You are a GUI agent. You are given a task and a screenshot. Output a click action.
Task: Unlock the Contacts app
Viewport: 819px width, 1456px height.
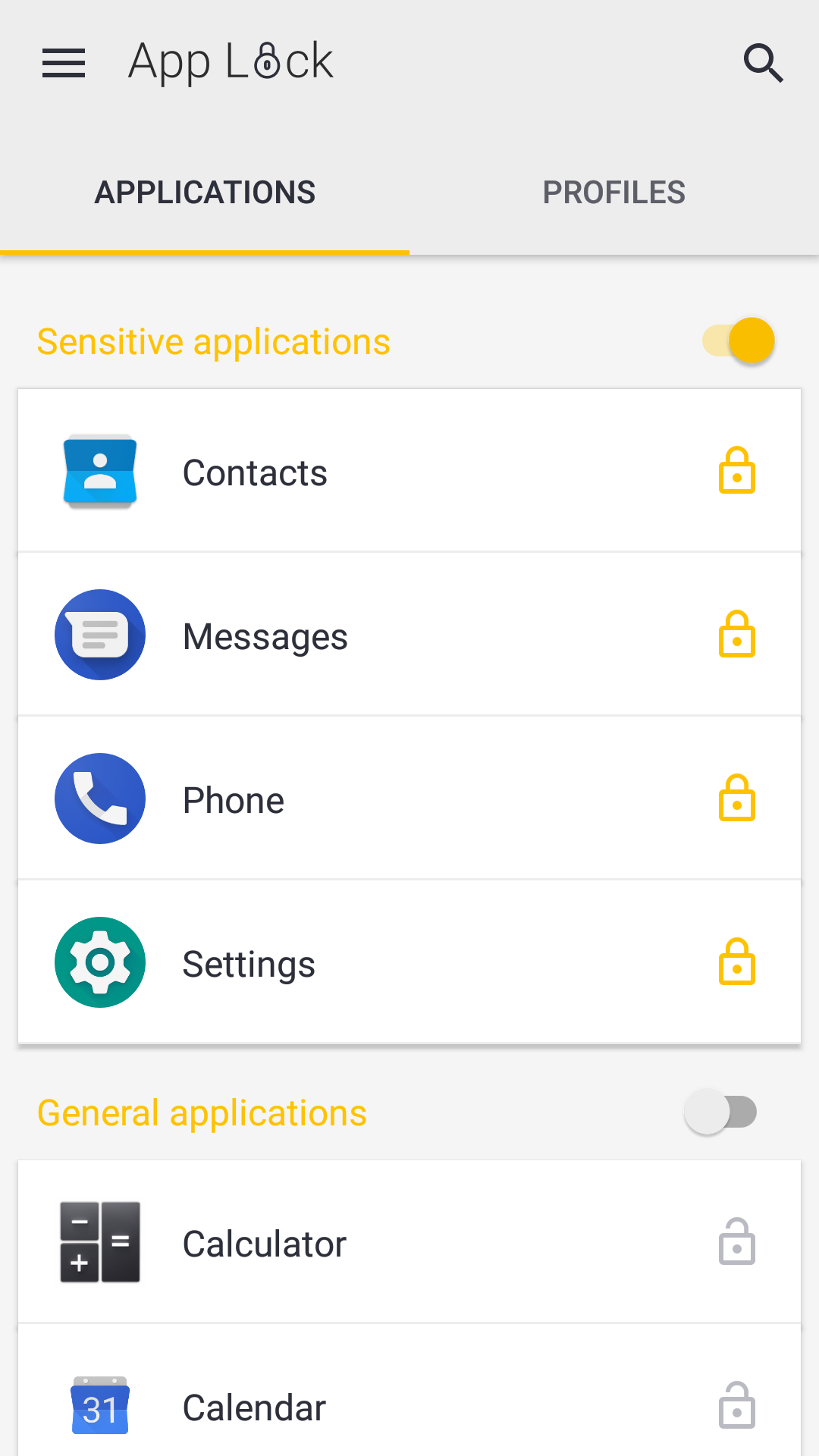point(736,472)
